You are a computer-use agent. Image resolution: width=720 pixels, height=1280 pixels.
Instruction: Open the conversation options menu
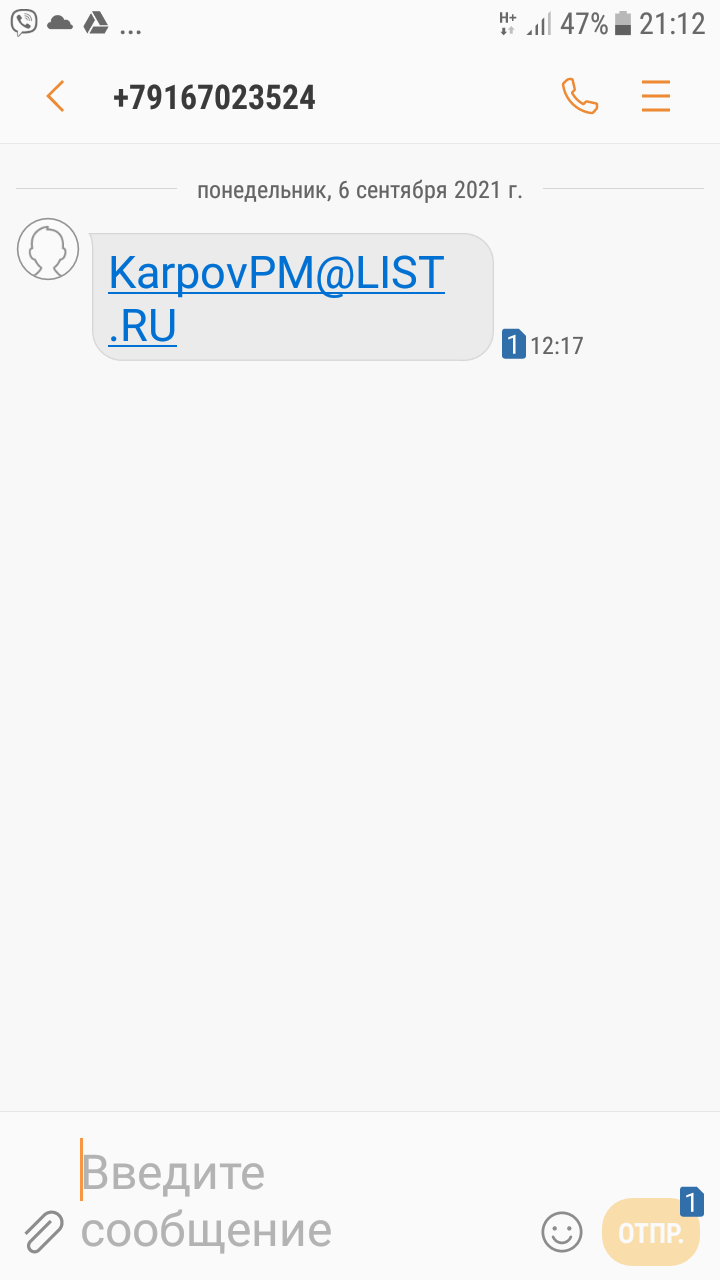[656, 97]
